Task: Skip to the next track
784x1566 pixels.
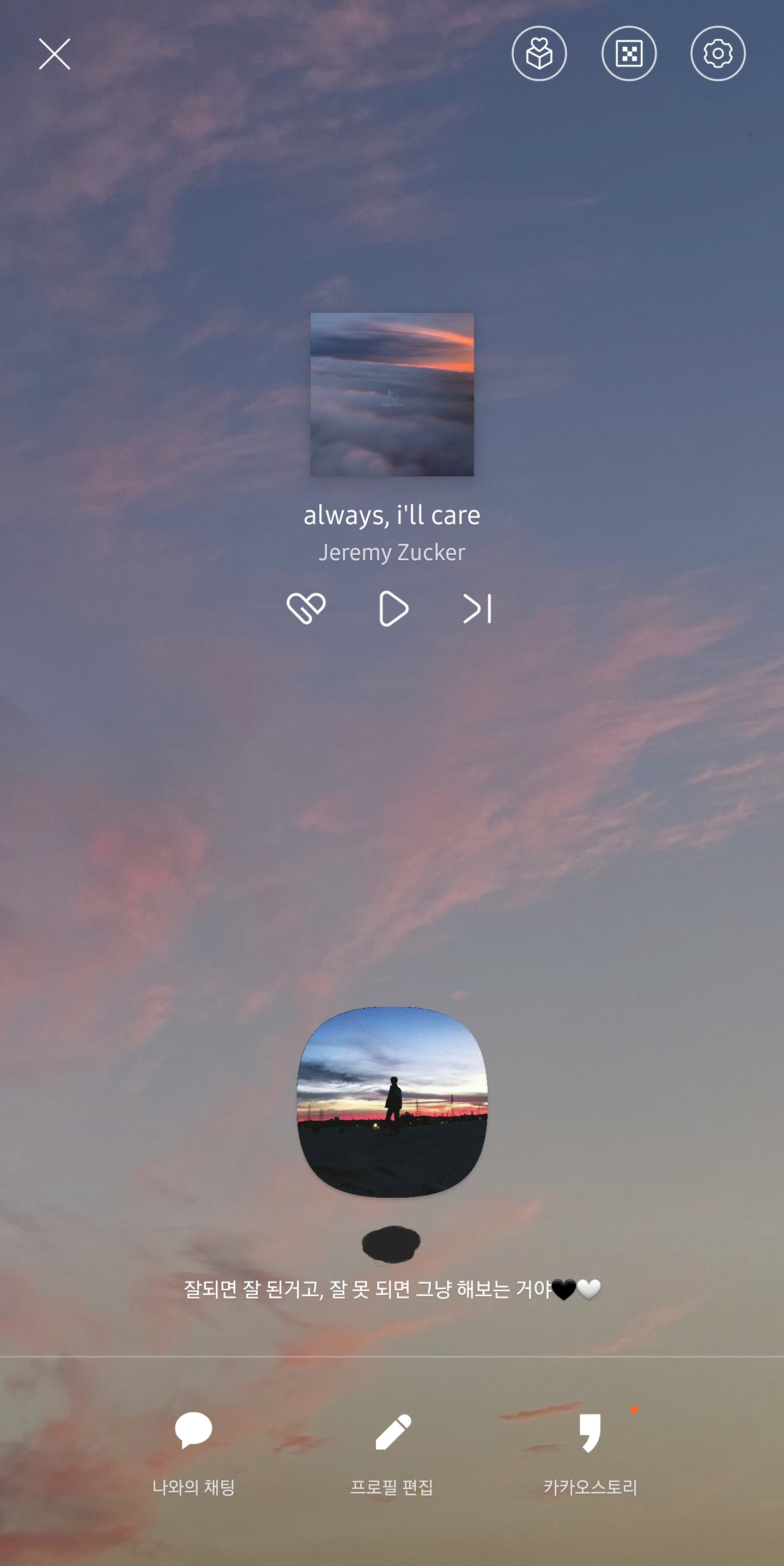Action: tap(477, 609)
